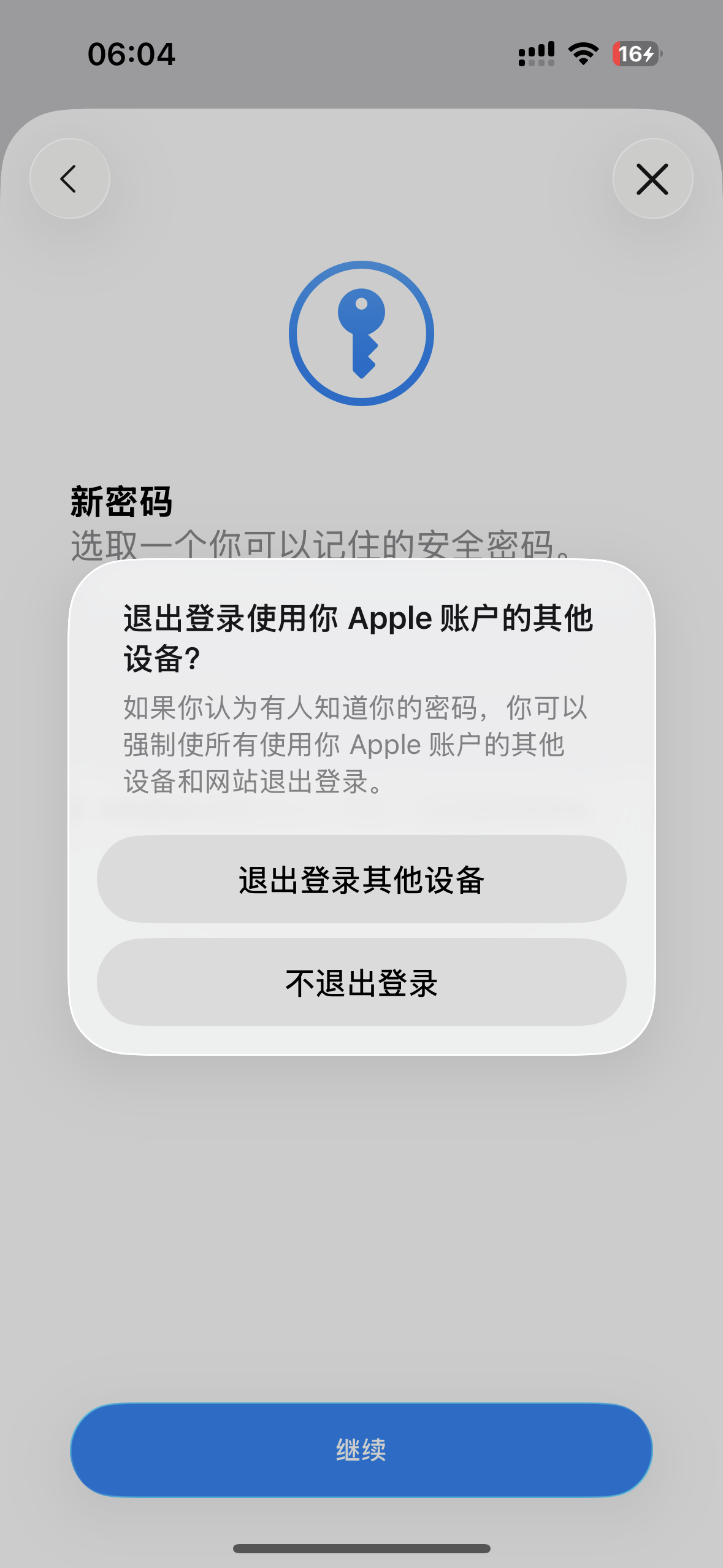Select 不退出登录 option
Screen dimensions: 723x1568
(x=361, y=982)
